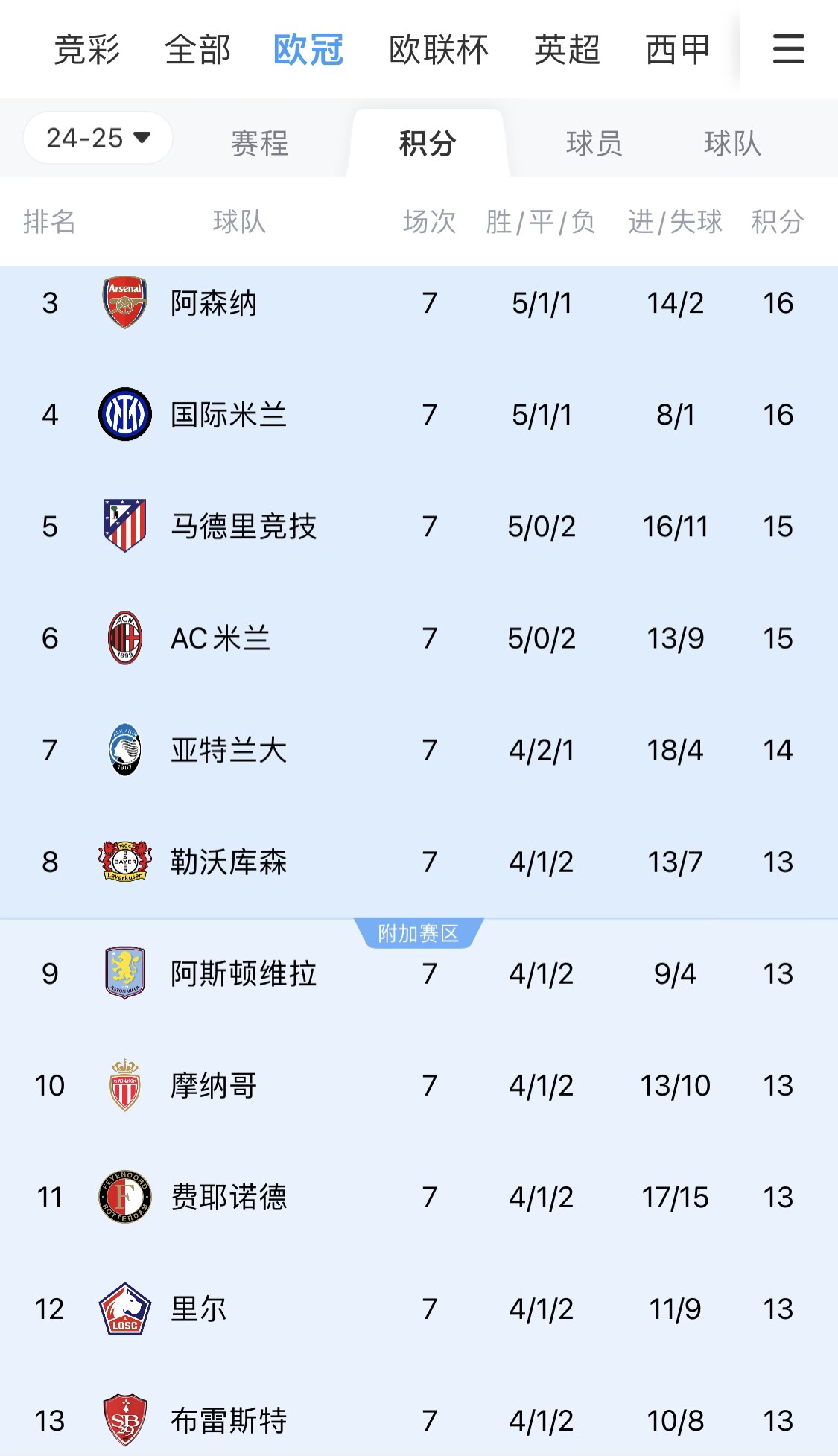
Task: Go to the 西甲 league tab
Action: coord(677,50)
